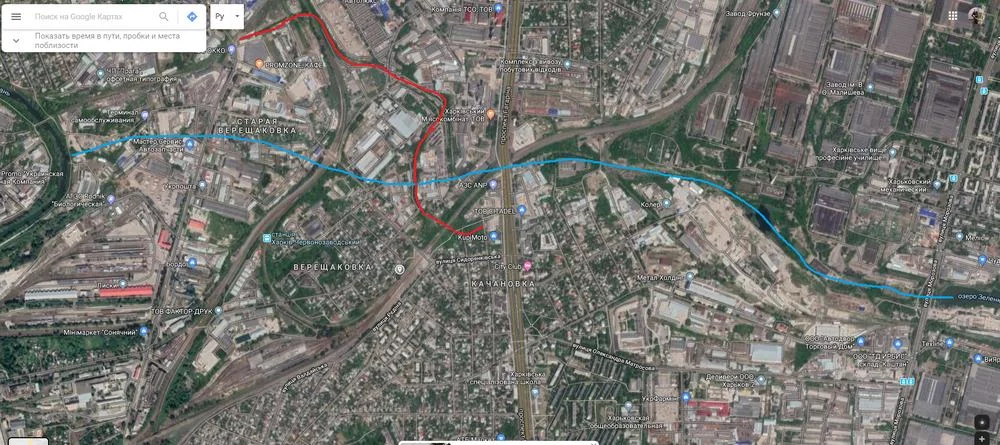The image size is (1000, 445).
Task: Open the Мастер Сервис Автозапчасти marker
Action: [189, 143]
